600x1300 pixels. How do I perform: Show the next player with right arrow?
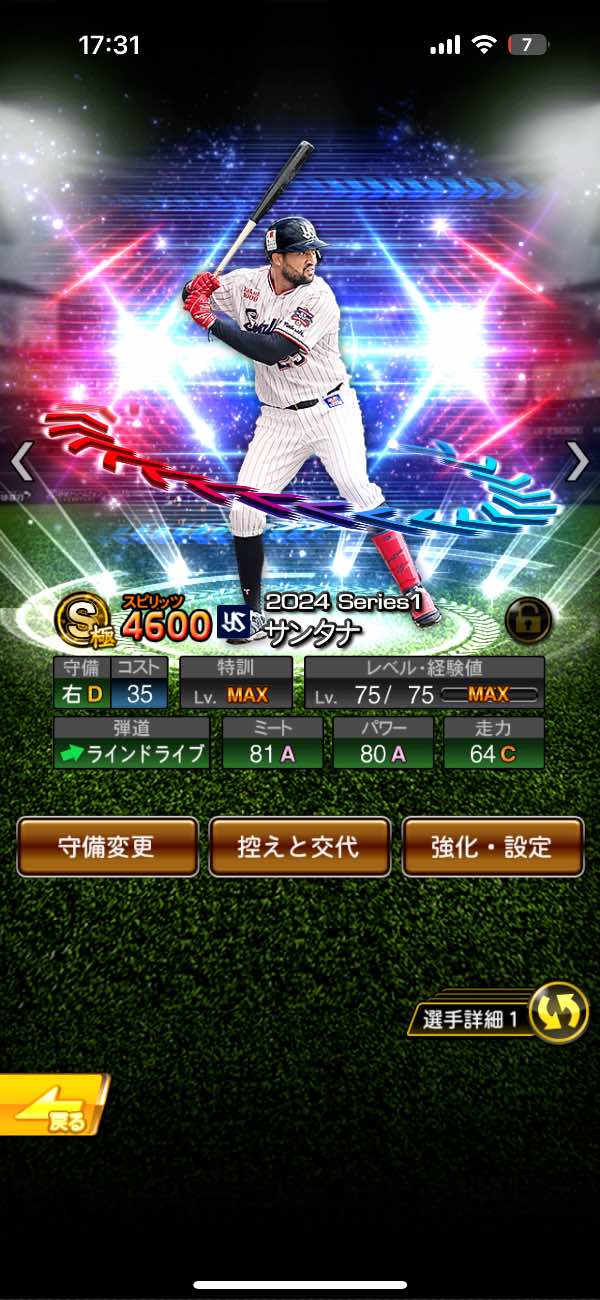coord(578,461)
